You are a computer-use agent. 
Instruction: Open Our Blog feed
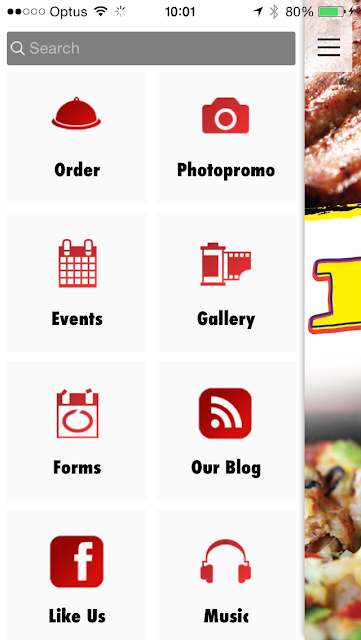pyautogui.click(x=225, y=431)
